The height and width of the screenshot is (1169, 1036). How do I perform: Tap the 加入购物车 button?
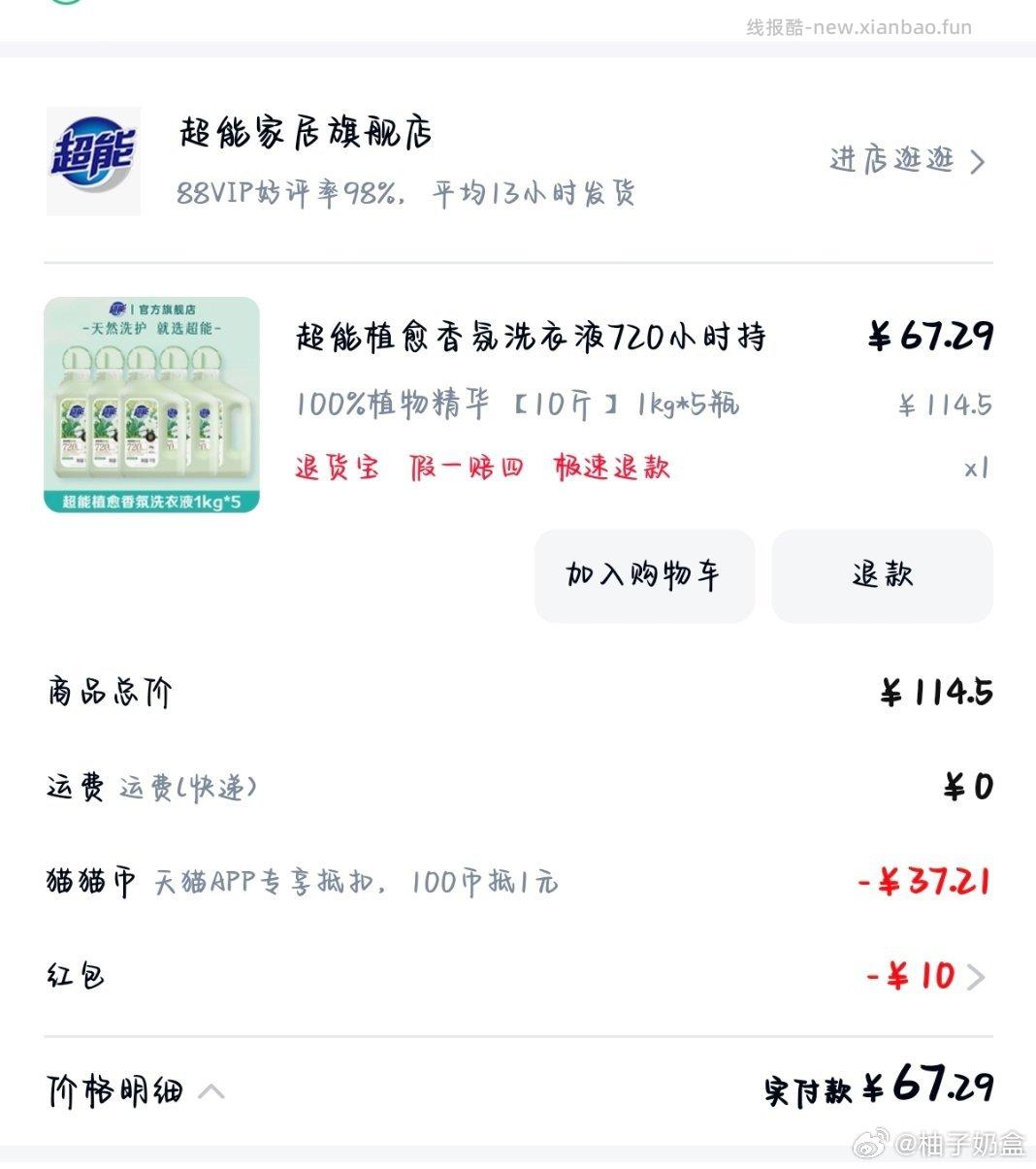coord(643,576)
